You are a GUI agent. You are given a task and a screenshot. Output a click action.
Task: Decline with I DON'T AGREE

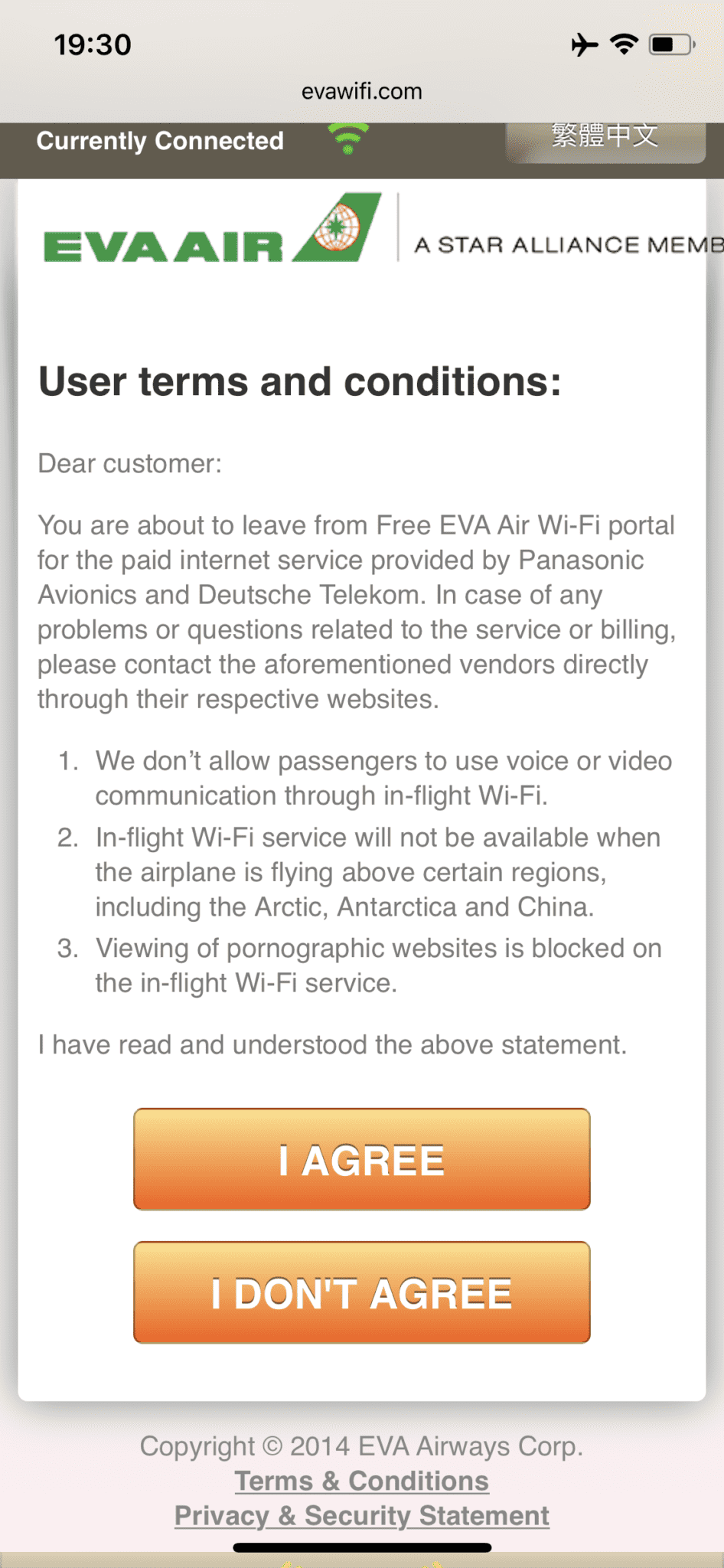362,1292
